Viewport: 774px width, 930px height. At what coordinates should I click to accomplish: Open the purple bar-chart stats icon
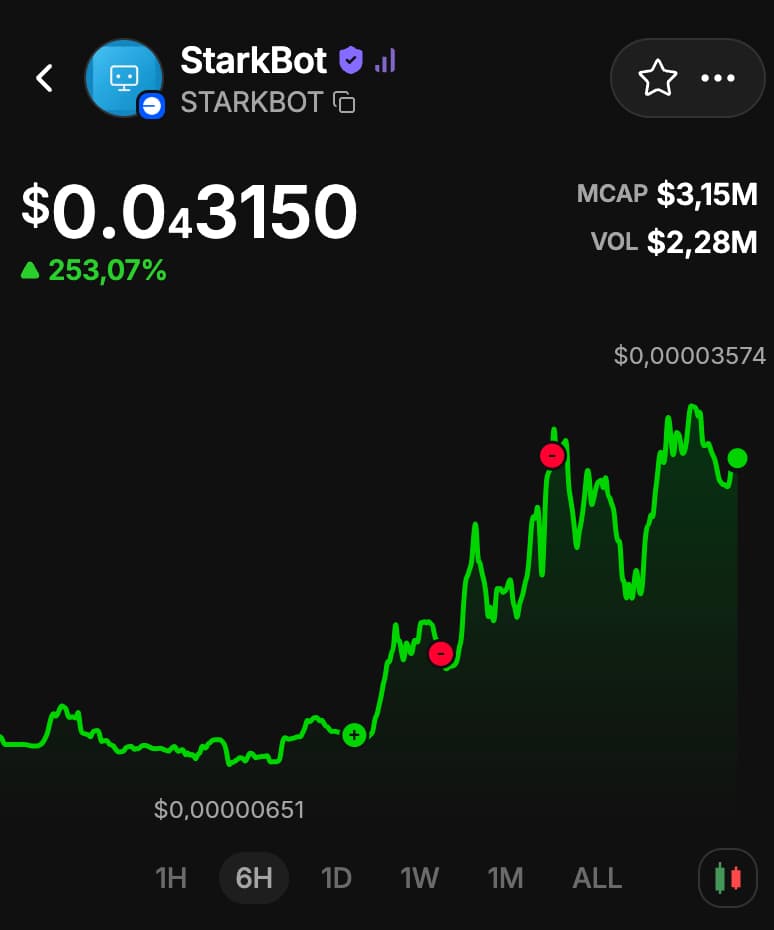(385, 61)
